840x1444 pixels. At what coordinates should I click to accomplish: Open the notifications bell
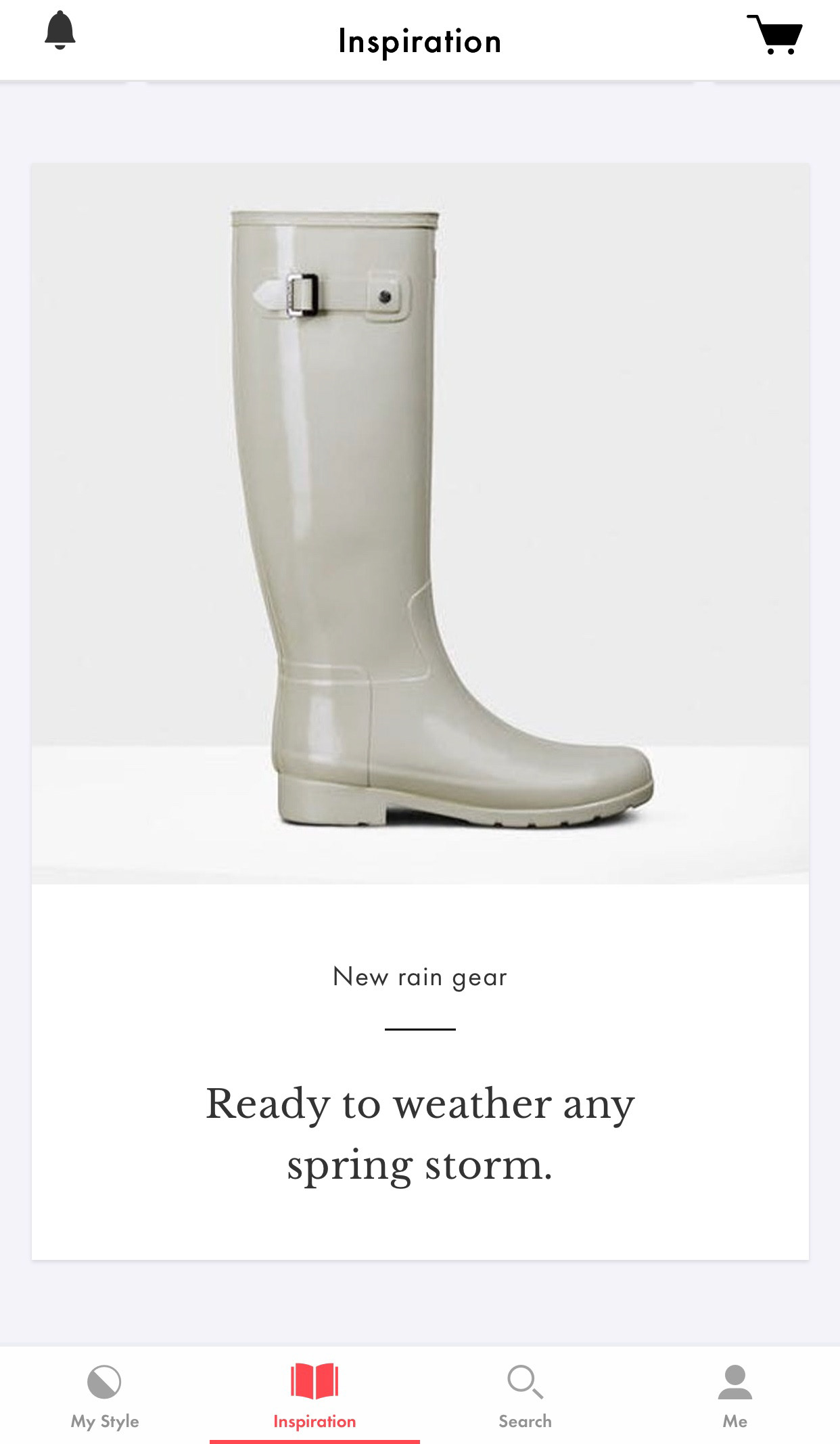point(60,31)
